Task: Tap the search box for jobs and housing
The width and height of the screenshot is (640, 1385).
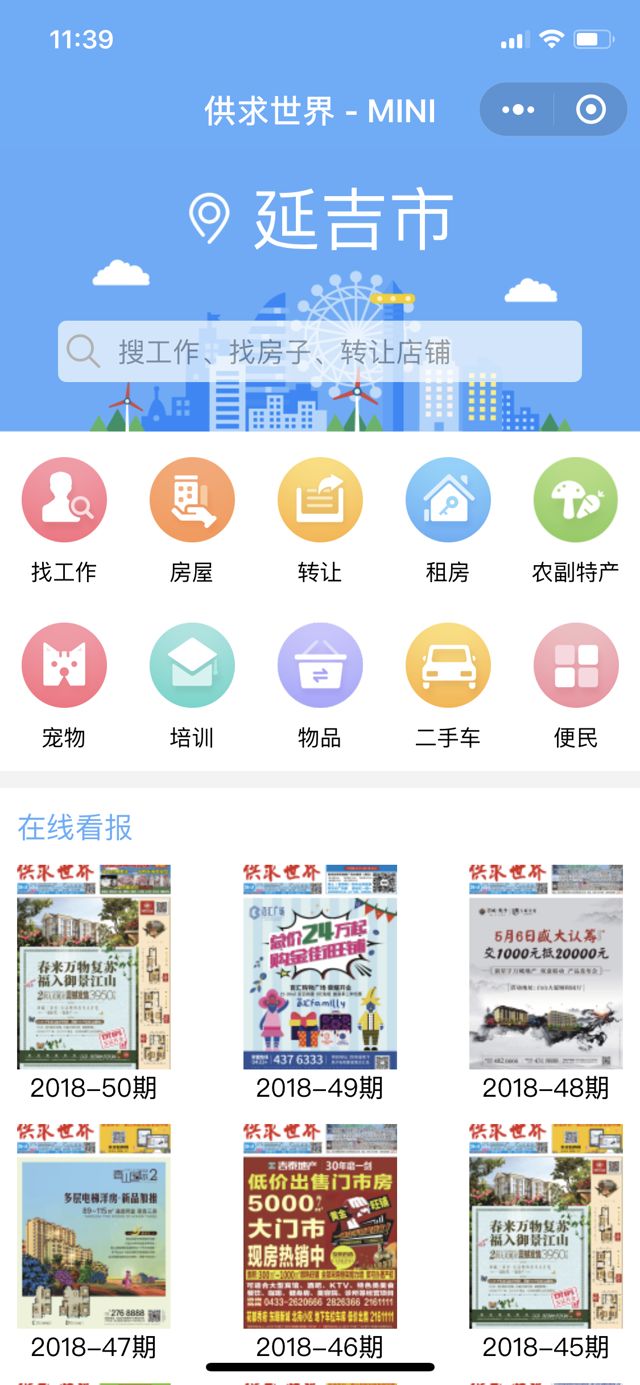Action: click(x=320, y=351)
